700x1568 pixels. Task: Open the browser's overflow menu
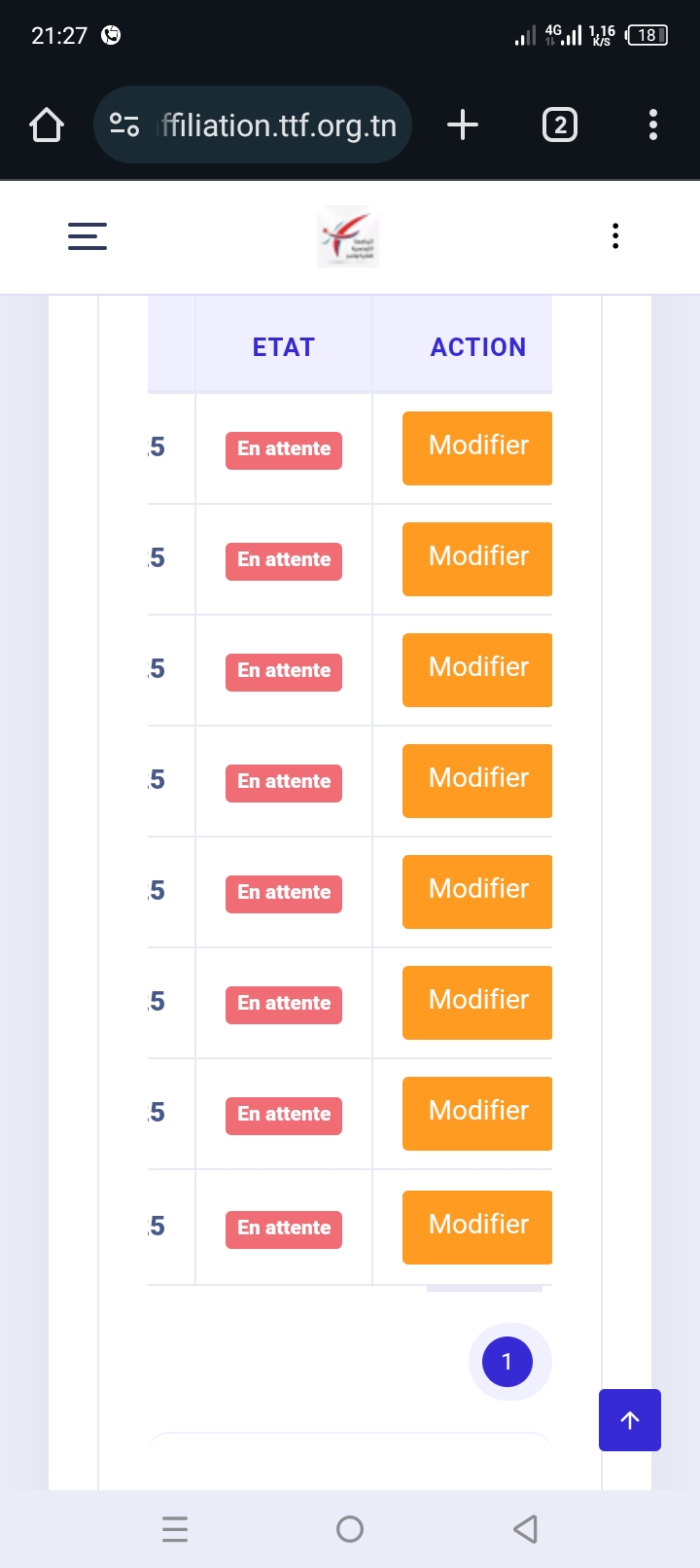(652, 125)
